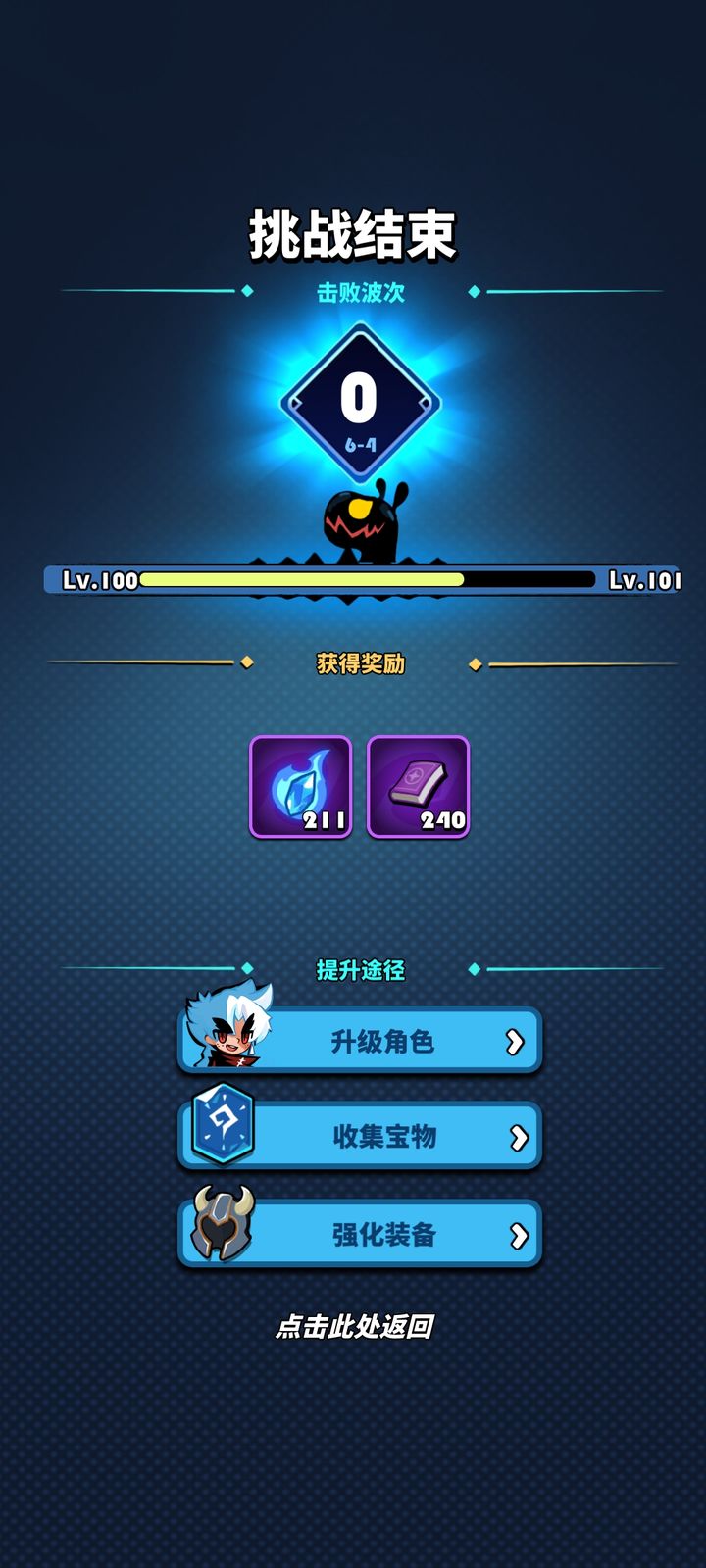706x1568 pixels.
Task: Tap 点击此处返回 to go back
Action: (x=354, y=1327)
